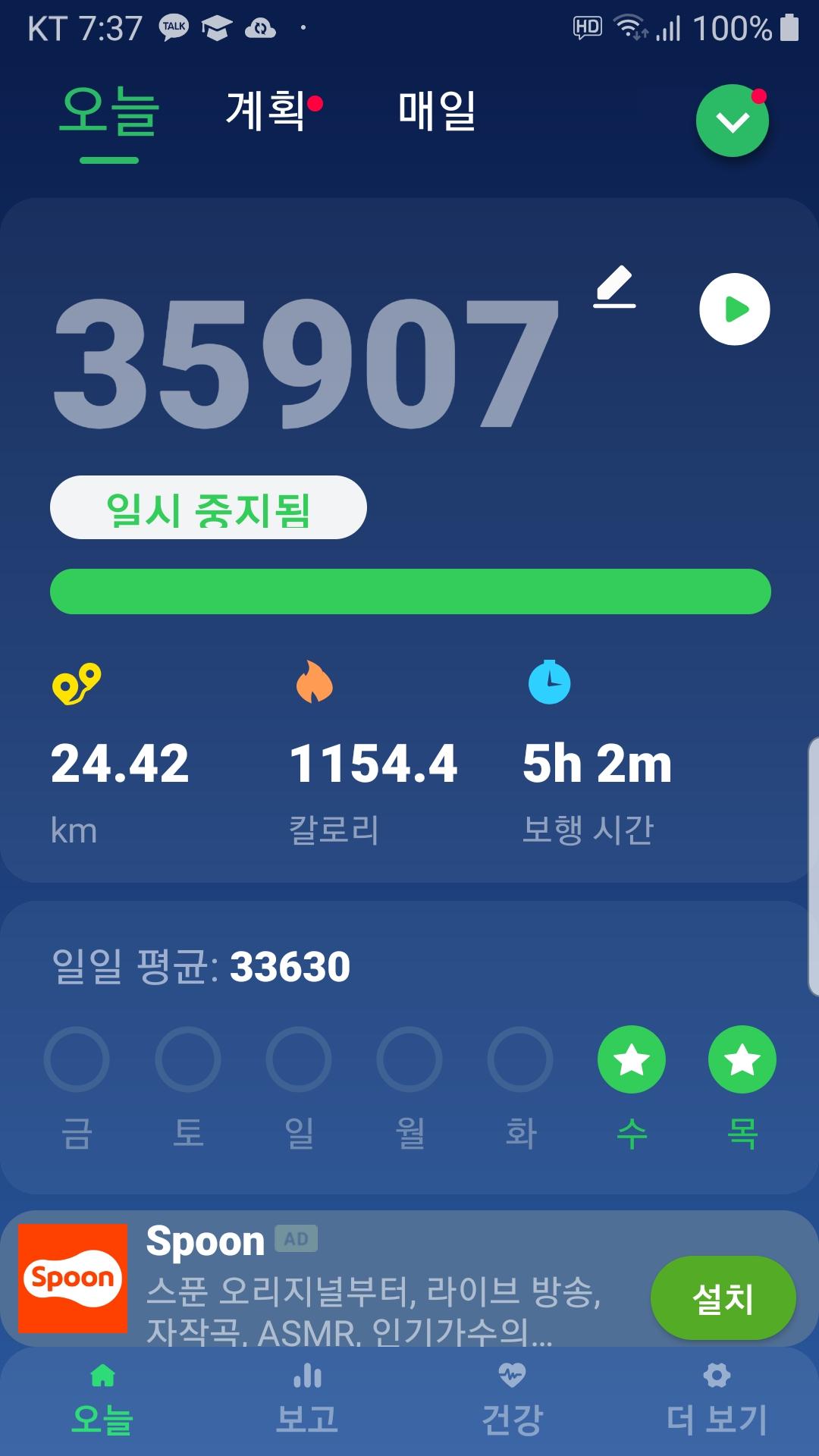Open the green checkmark dropdown button
This screenshot has width=819, height=1456.
(x=733, y=121)
